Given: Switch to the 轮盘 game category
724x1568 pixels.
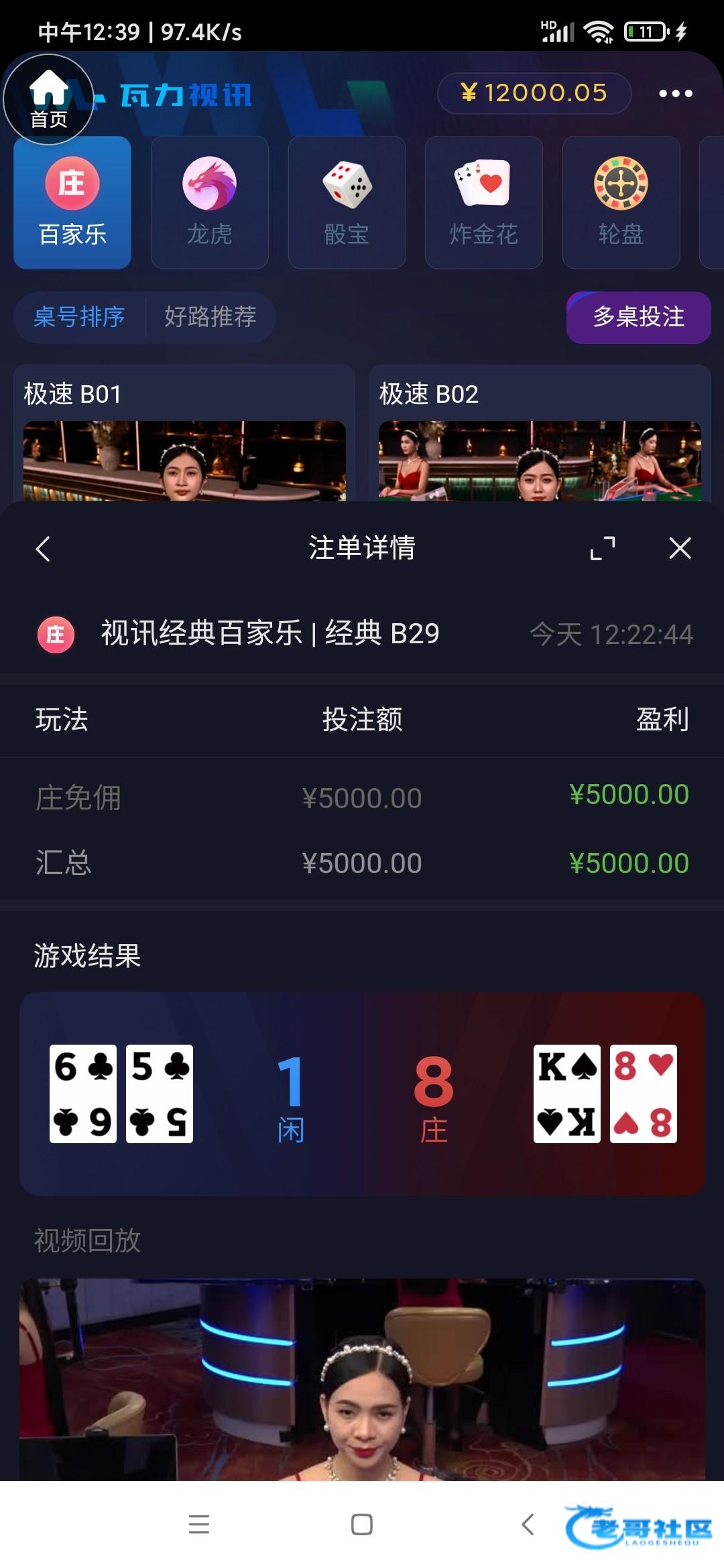Looking at the screenshot, I should point(621,202).
